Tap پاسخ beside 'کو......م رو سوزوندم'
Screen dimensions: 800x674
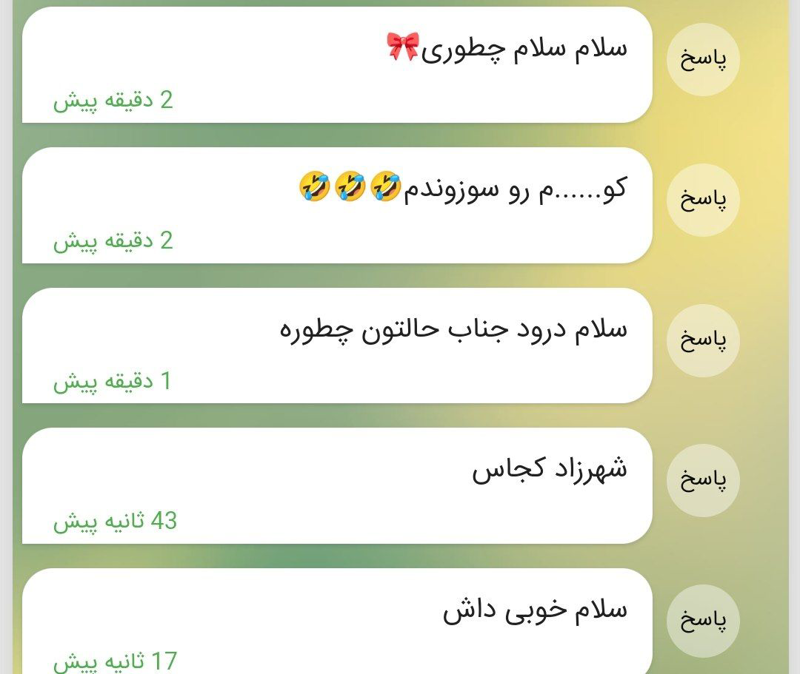click(x=703, y=199)
